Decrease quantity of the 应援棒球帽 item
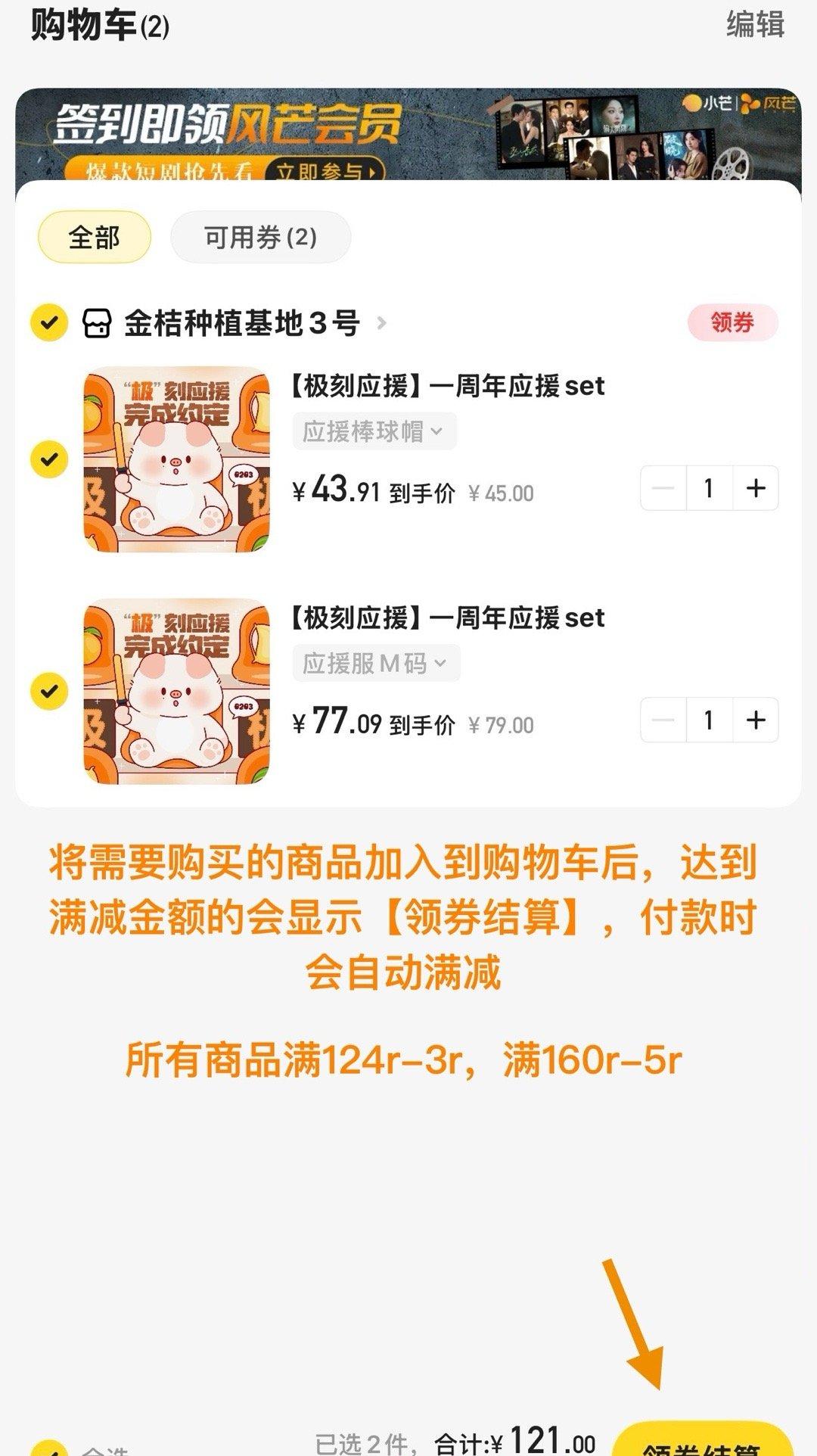 pyautogui.click(x=663, y=488)
